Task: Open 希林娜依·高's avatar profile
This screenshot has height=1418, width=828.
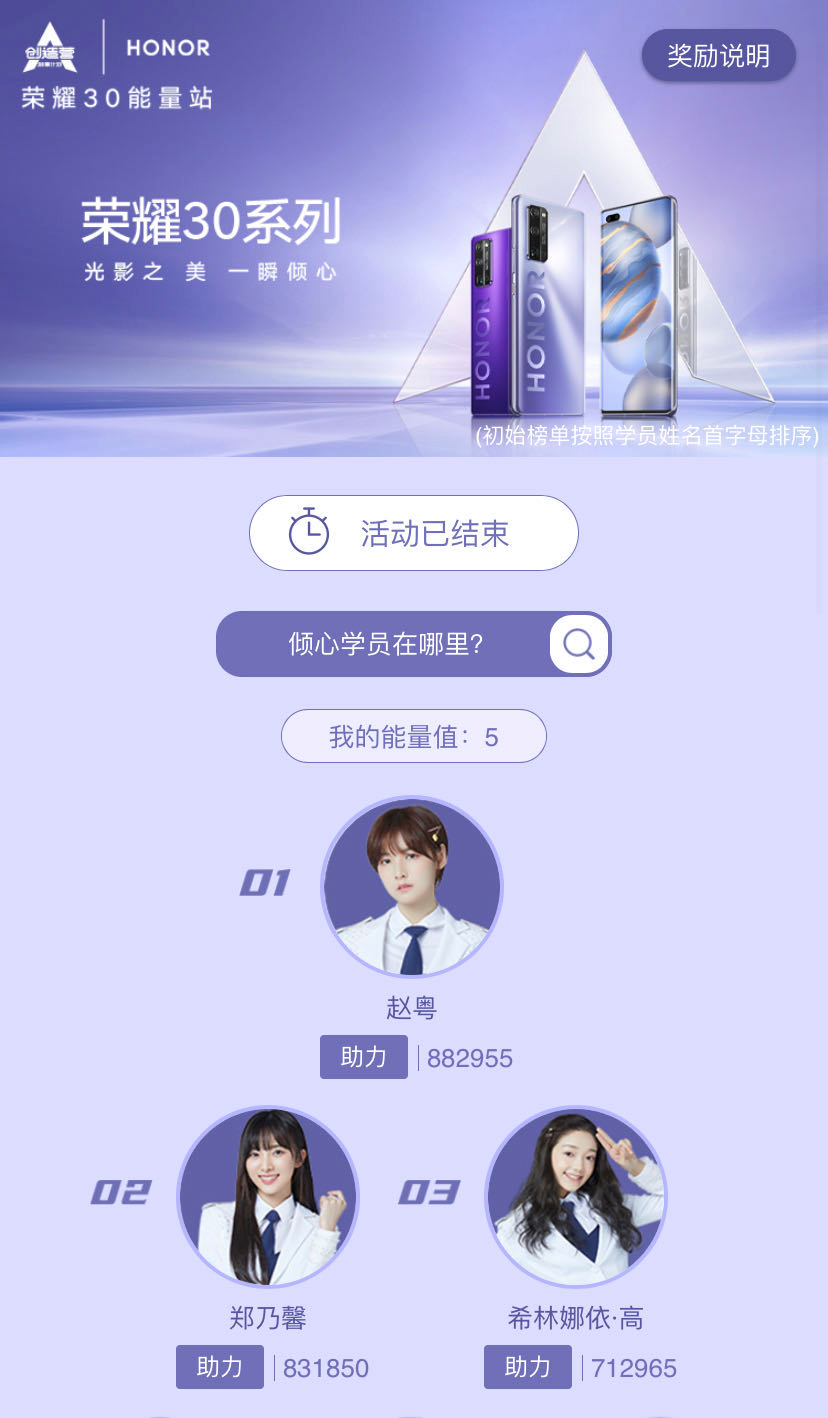Action: [x=575, y=1196]
